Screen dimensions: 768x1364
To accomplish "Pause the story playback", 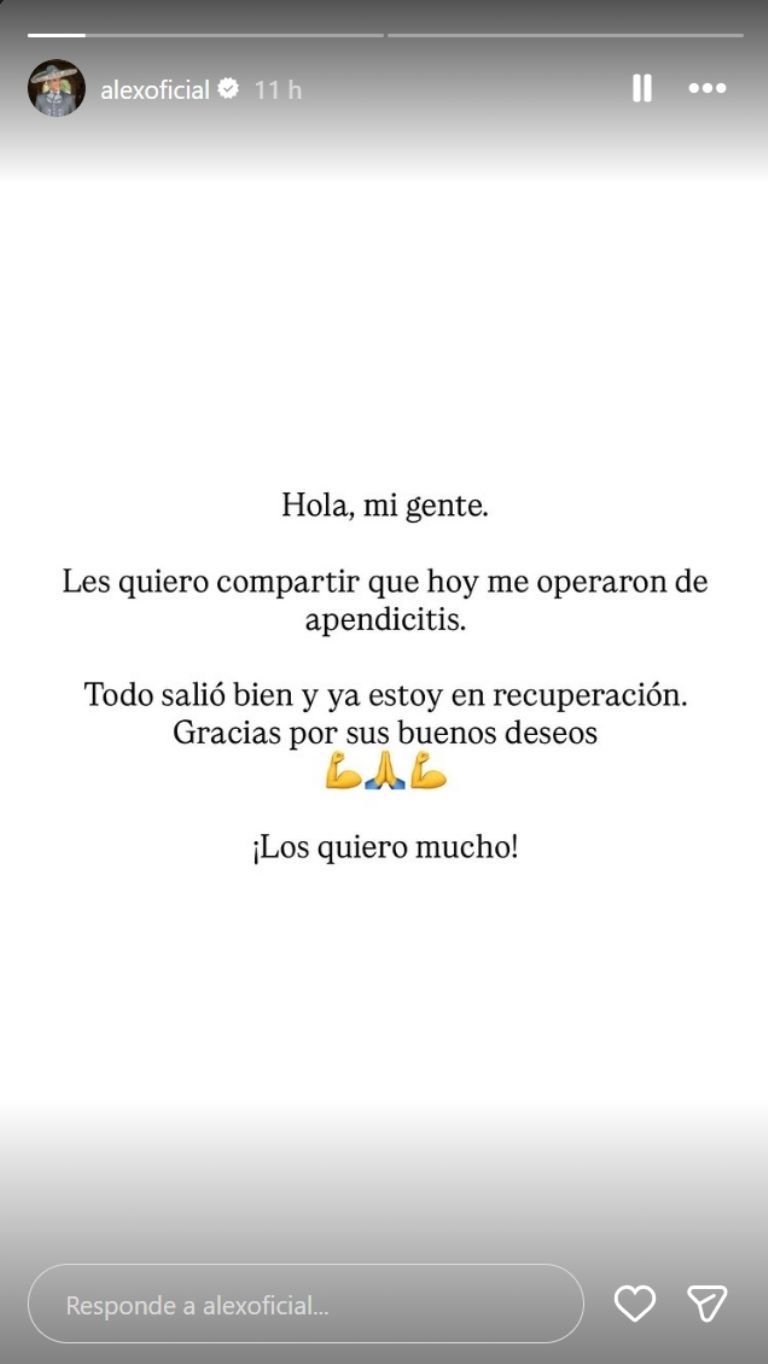I will (x=642, y=88).
